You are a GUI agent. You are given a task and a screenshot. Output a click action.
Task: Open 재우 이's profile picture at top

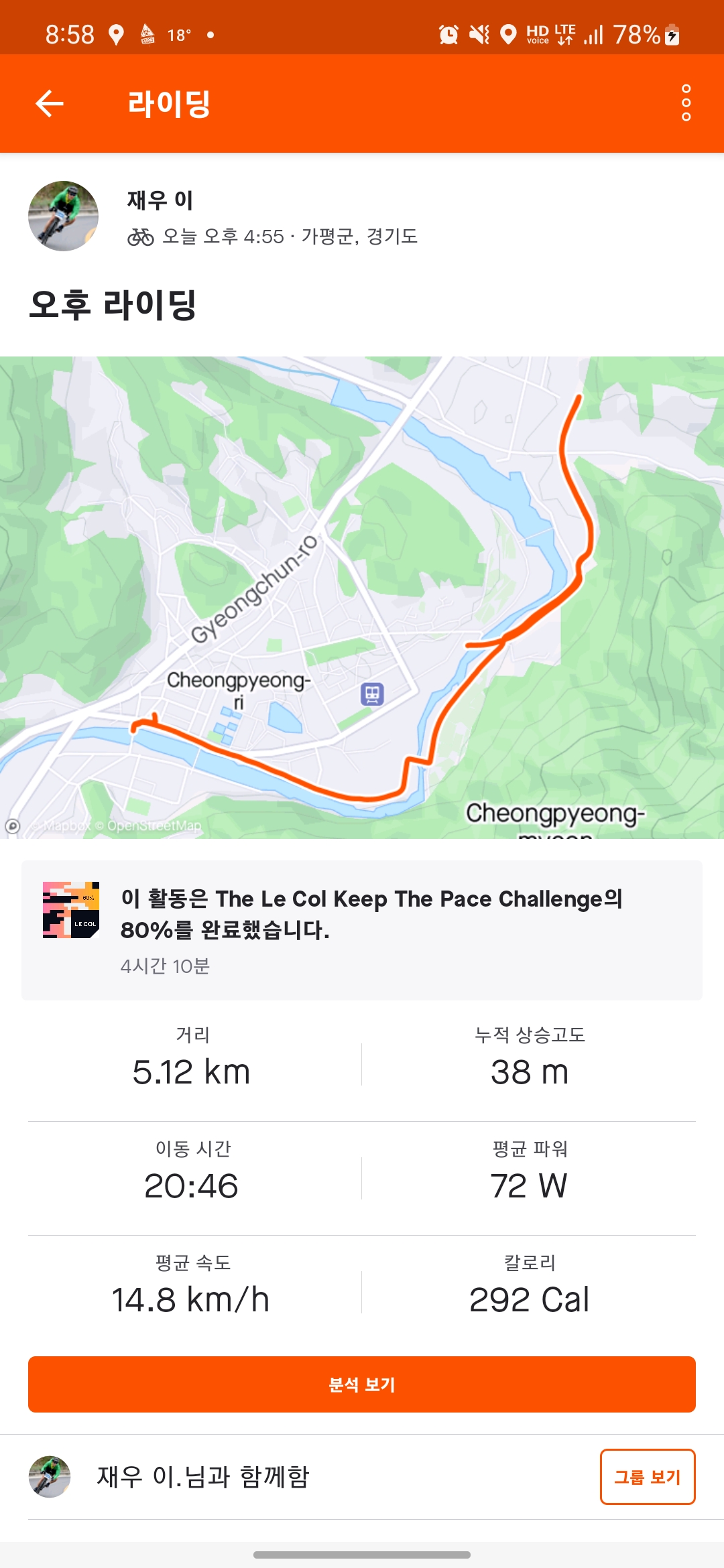click(63, 216)
